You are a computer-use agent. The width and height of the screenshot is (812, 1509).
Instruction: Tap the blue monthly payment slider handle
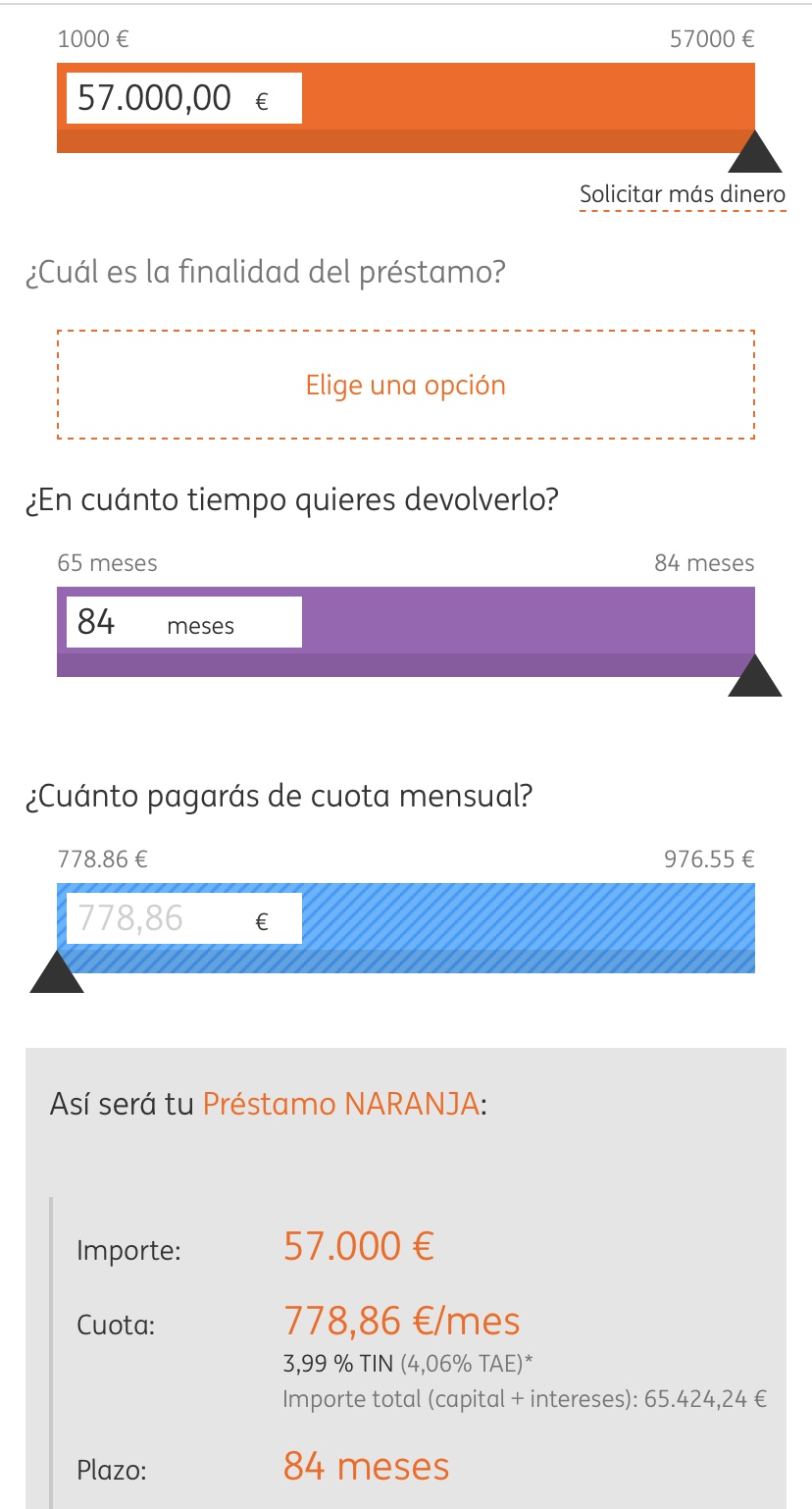click(57, 973)
